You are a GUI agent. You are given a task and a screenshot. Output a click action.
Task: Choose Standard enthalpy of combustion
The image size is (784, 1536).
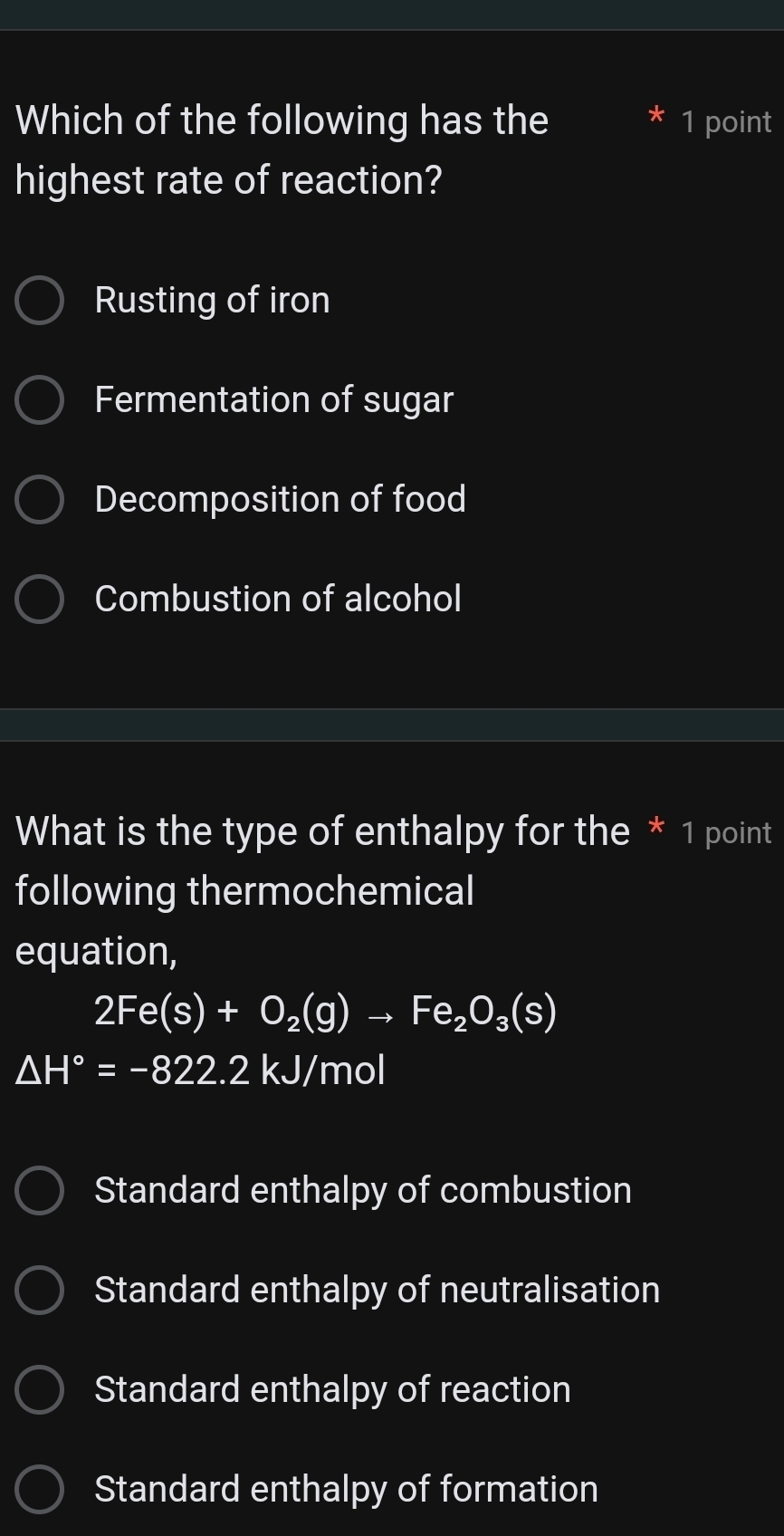pos(39,1190)
